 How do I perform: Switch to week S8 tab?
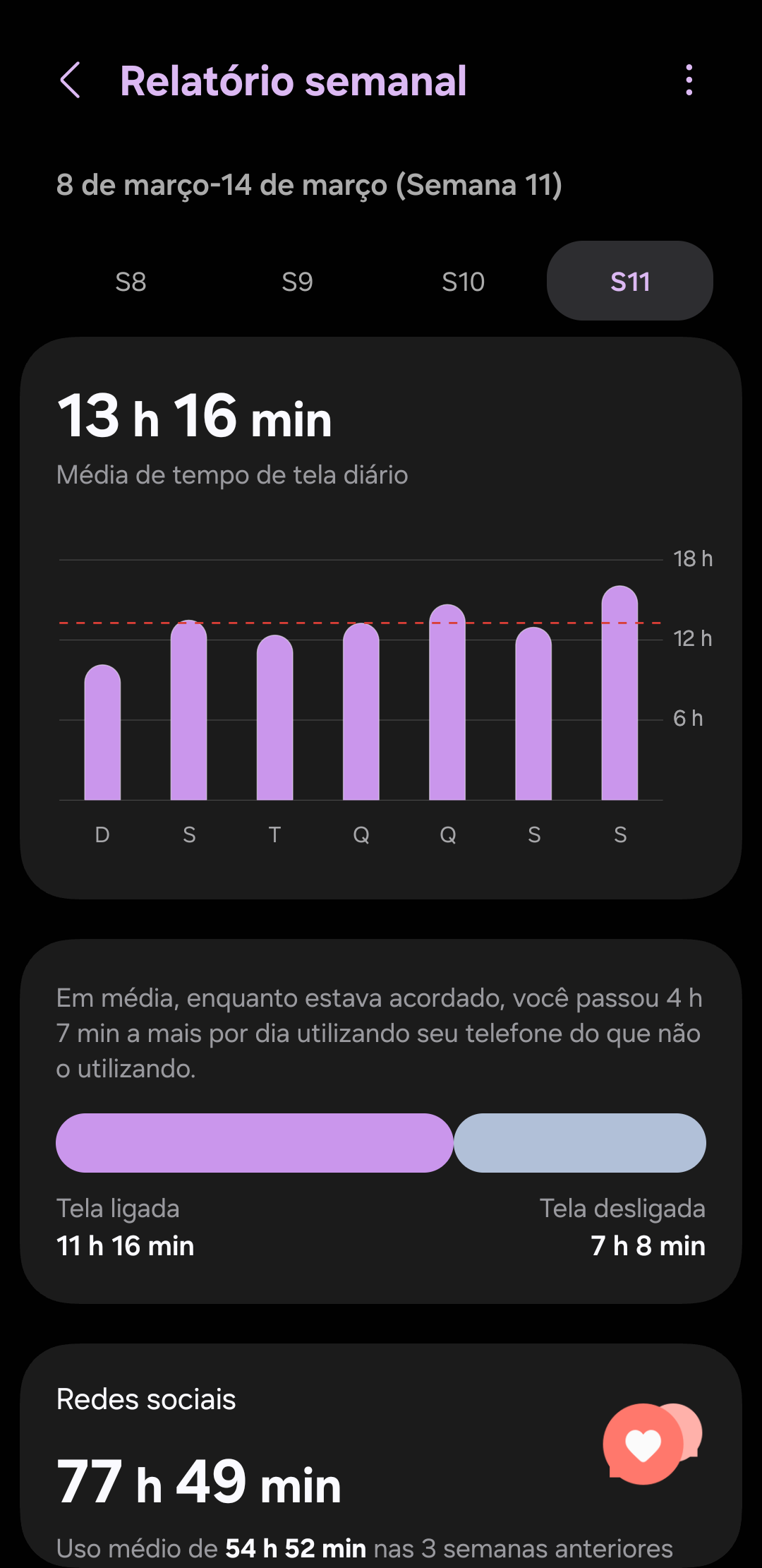pos(131,282)
